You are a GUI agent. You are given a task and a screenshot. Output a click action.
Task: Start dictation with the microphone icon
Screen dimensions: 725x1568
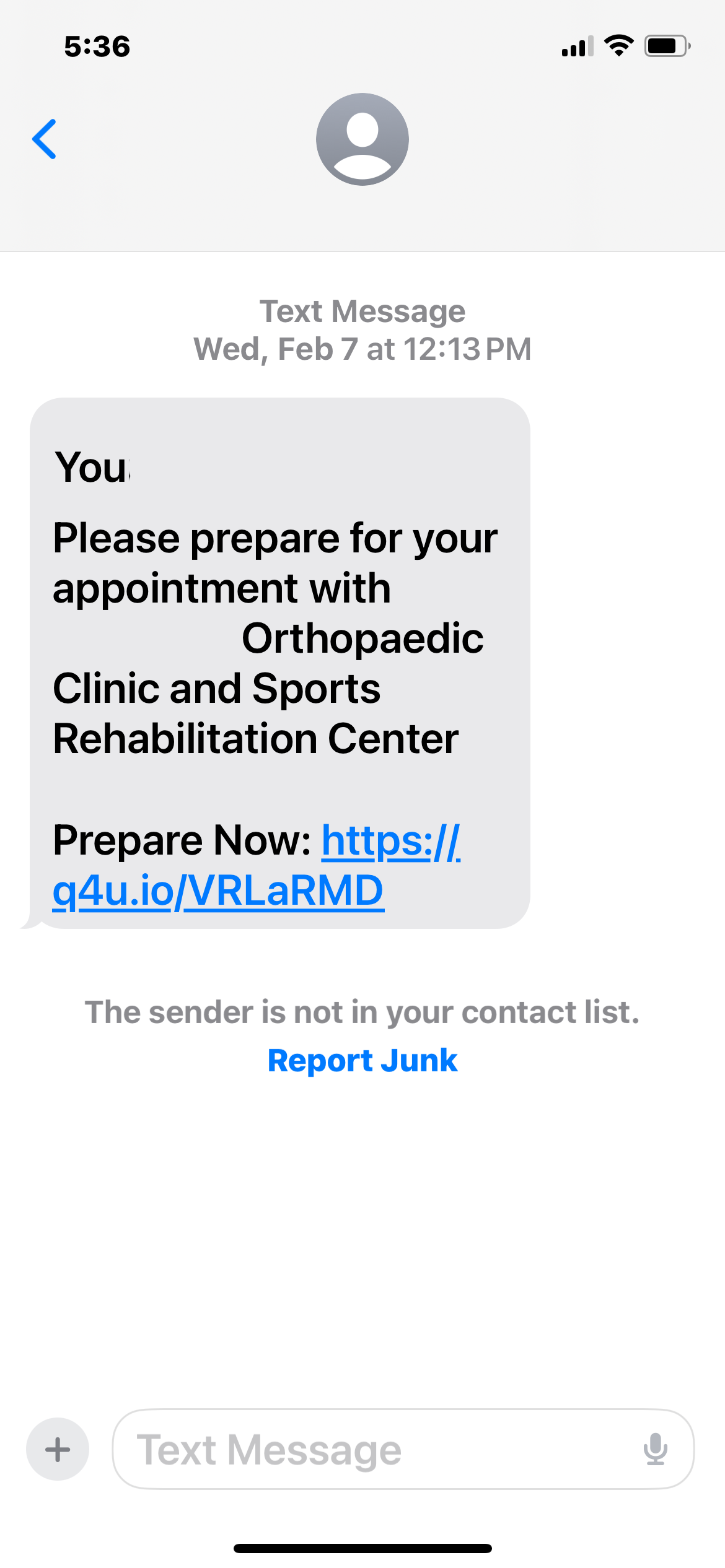click(655, 1449)
